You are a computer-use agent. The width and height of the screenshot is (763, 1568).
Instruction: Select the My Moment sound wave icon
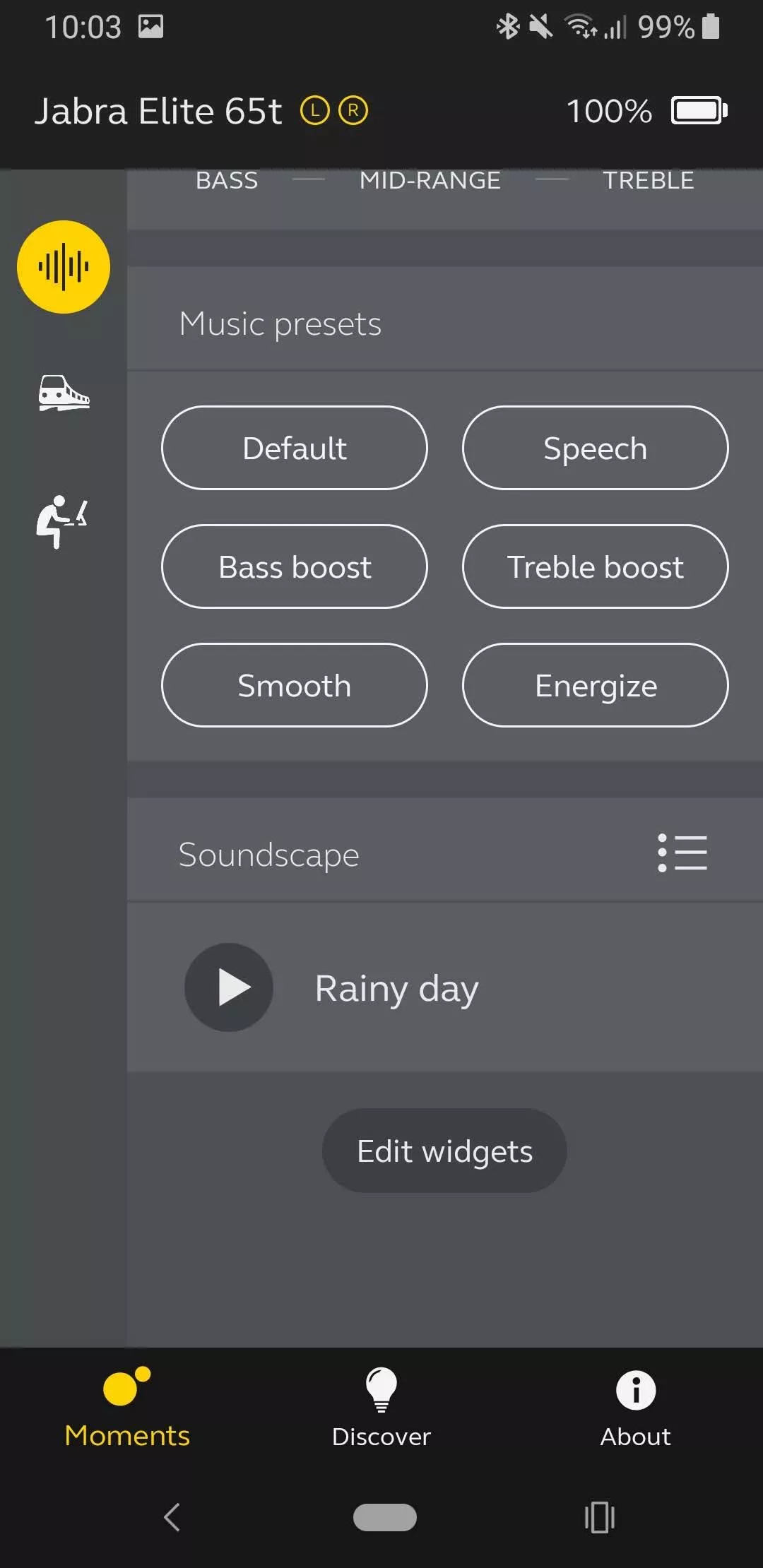click(64, 267)
